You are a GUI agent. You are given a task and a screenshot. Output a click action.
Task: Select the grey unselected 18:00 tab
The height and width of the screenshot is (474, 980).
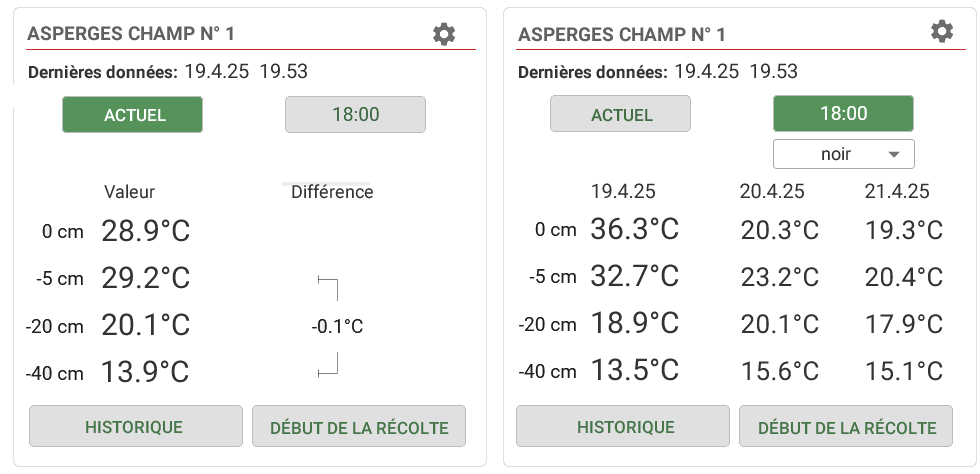click(x=355, y=114)
